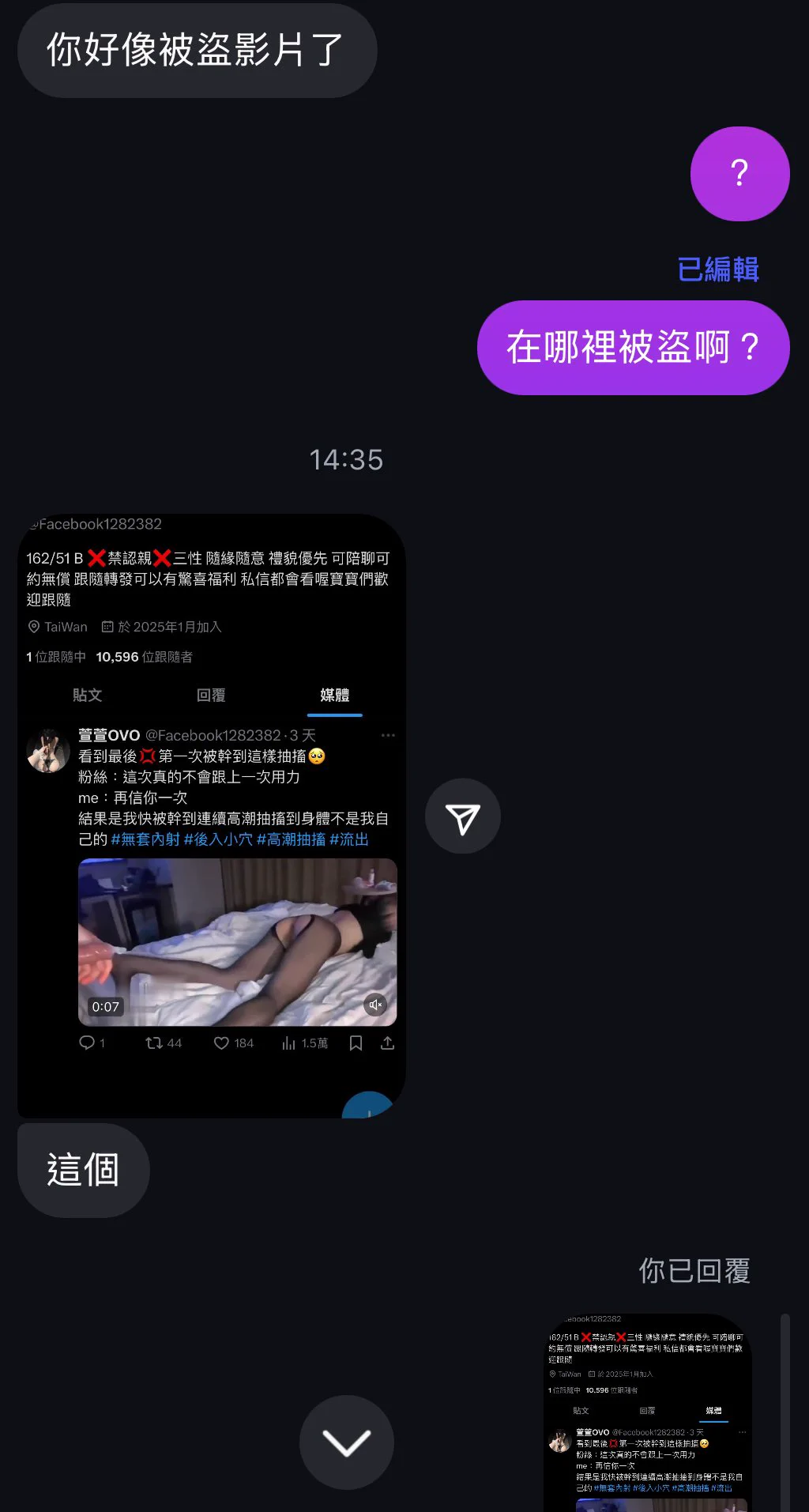Open the quoted image under 你已回覆
Image resolution: width=809 pixels, height=1512 pixels.
(x=647, y=1412)
